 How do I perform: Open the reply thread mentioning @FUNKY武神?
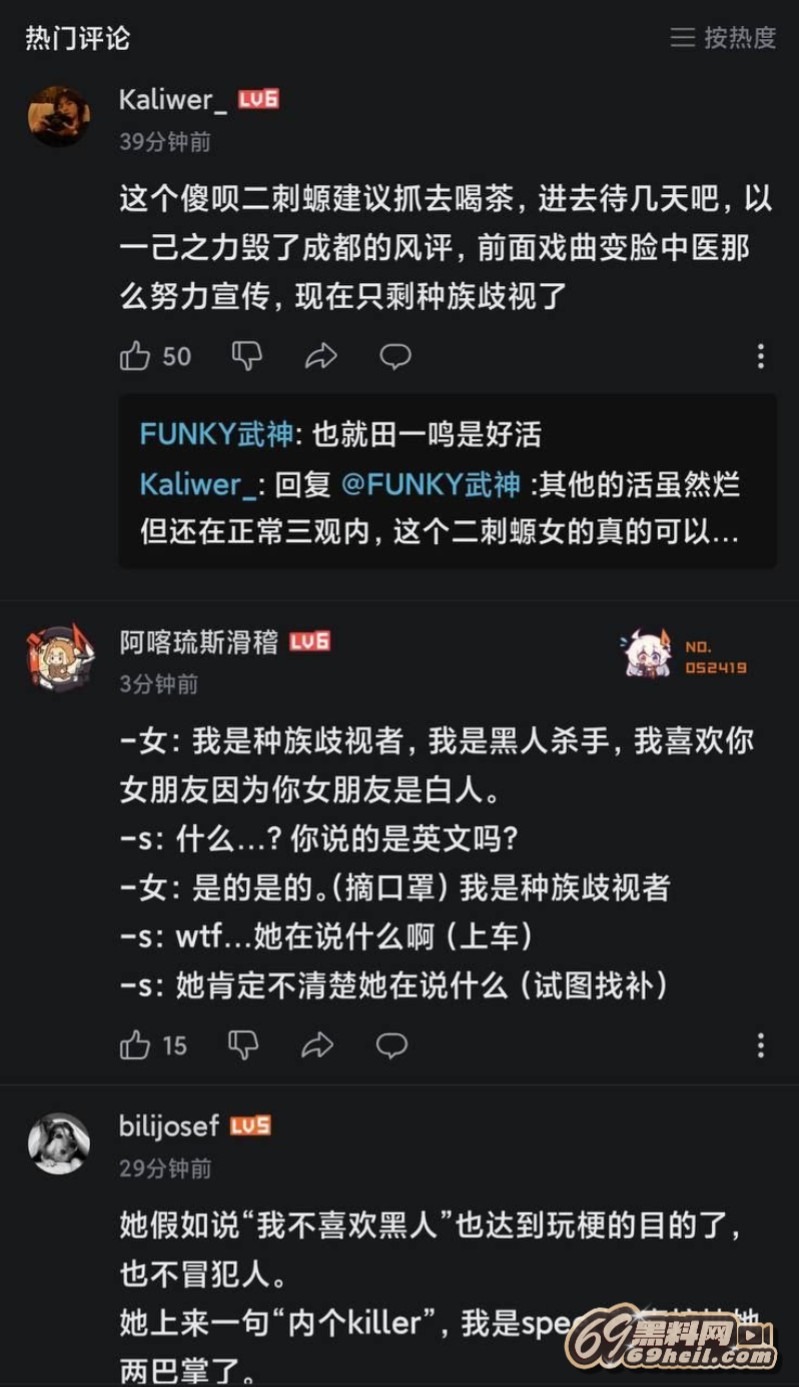(x=440, y=509)
